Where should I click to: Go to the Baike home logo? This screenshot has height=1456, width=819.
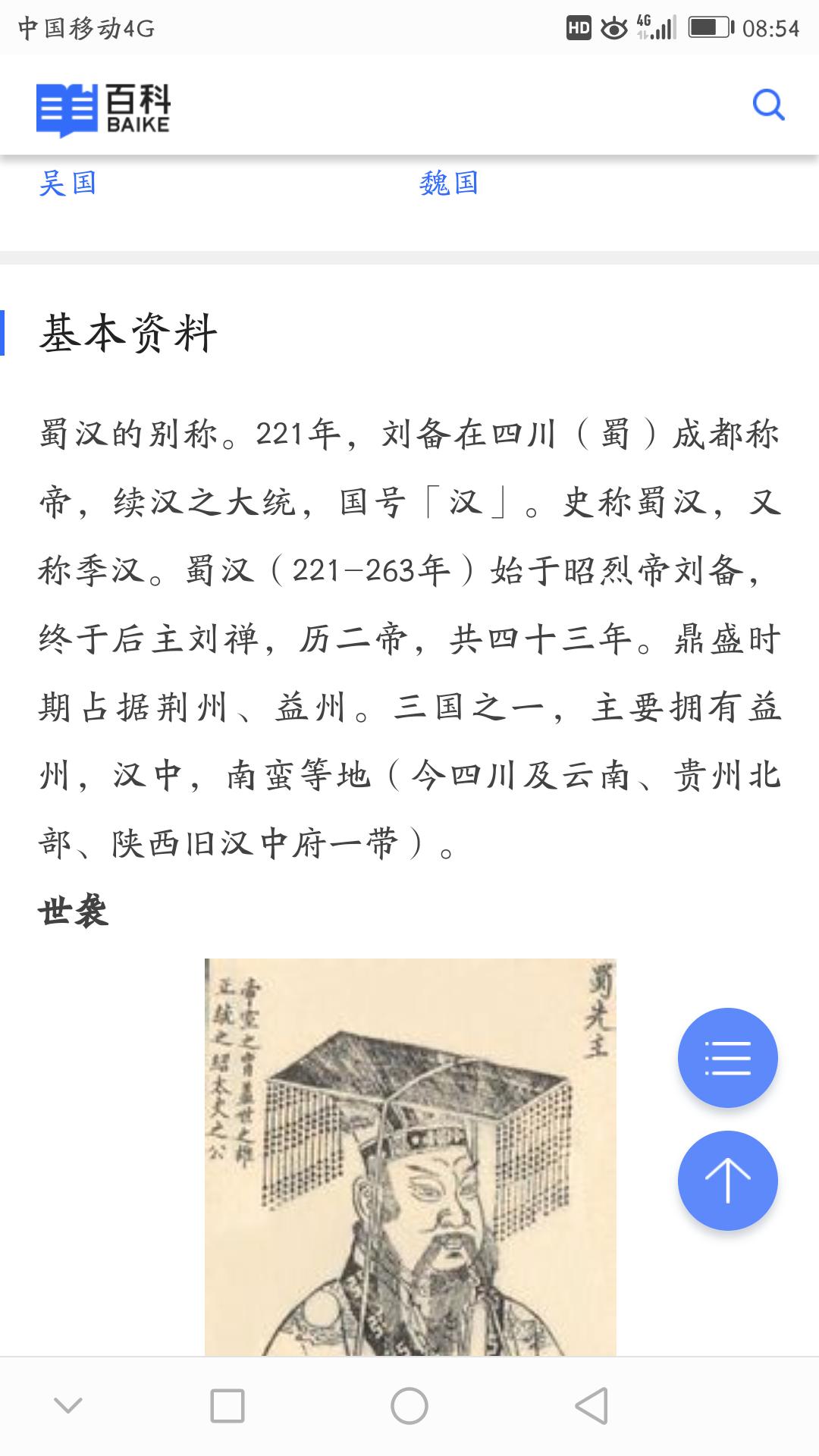tap(104, 109)
